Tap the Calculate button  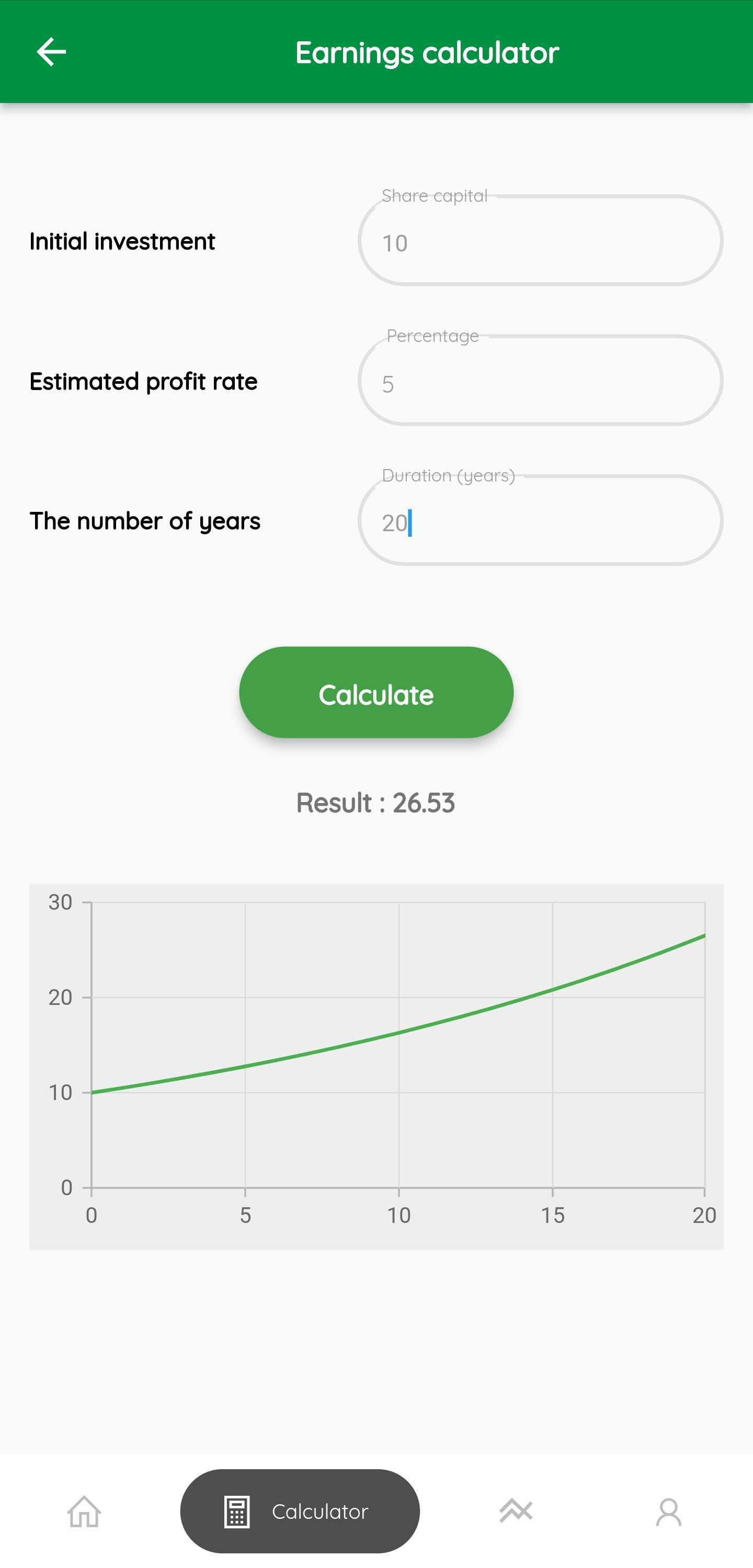coord(375,693)
